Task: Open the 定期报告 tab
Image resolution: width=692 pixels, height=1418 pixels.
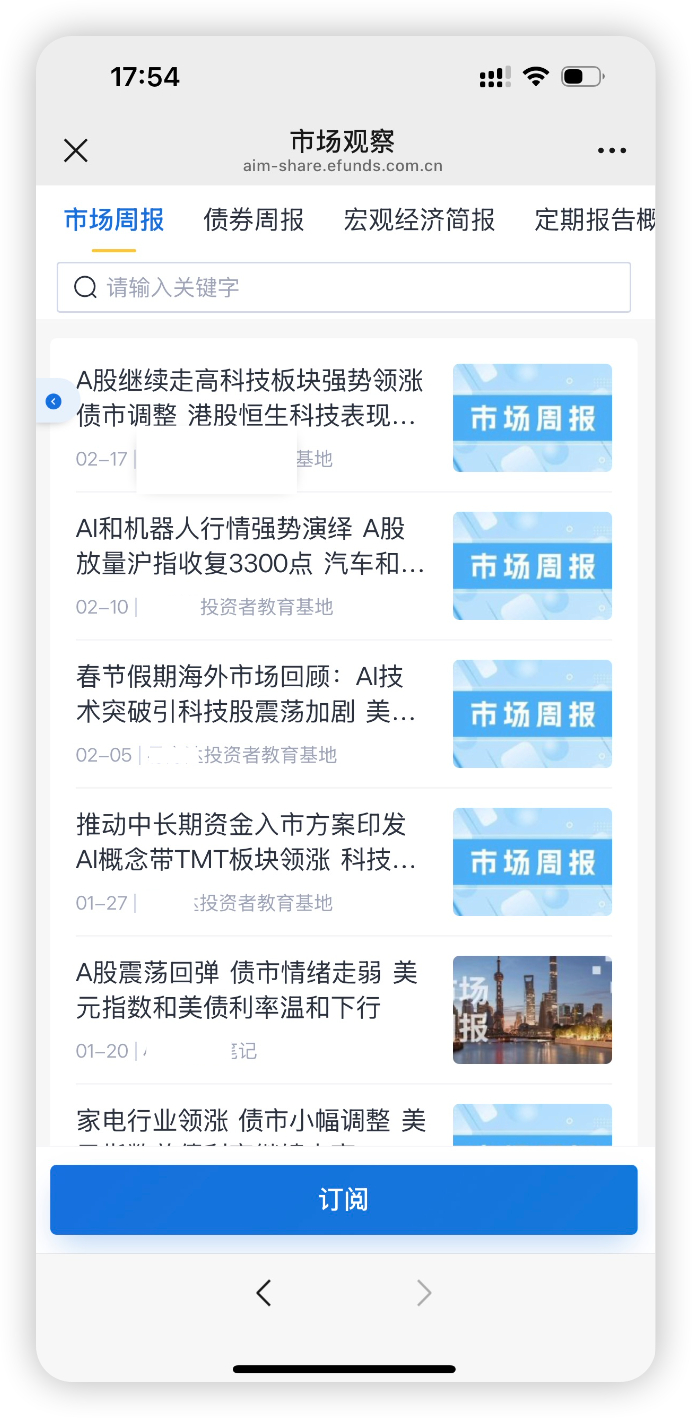Action: (595, 220)
